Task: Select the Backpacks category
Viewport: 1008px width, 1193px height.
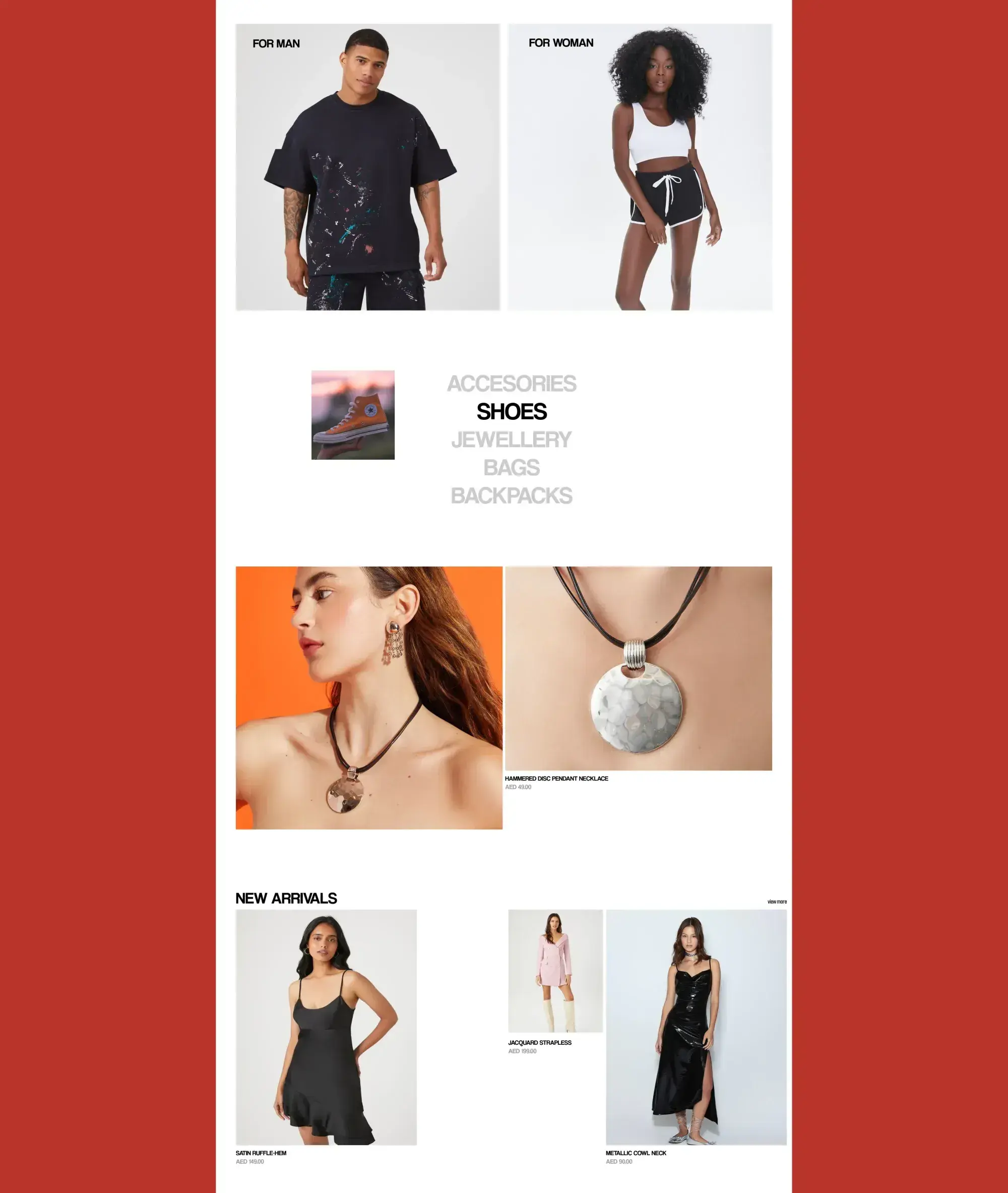Action: 512,495
